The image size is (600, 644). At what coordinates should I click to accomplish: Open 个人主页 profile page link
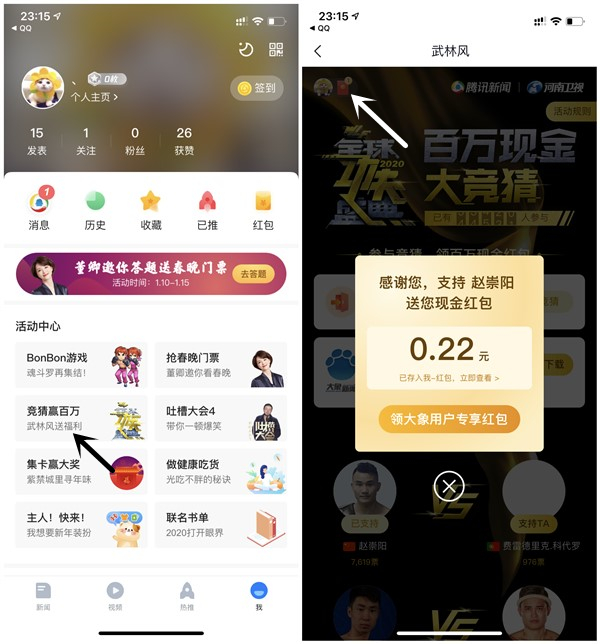[x=94, y=97]
